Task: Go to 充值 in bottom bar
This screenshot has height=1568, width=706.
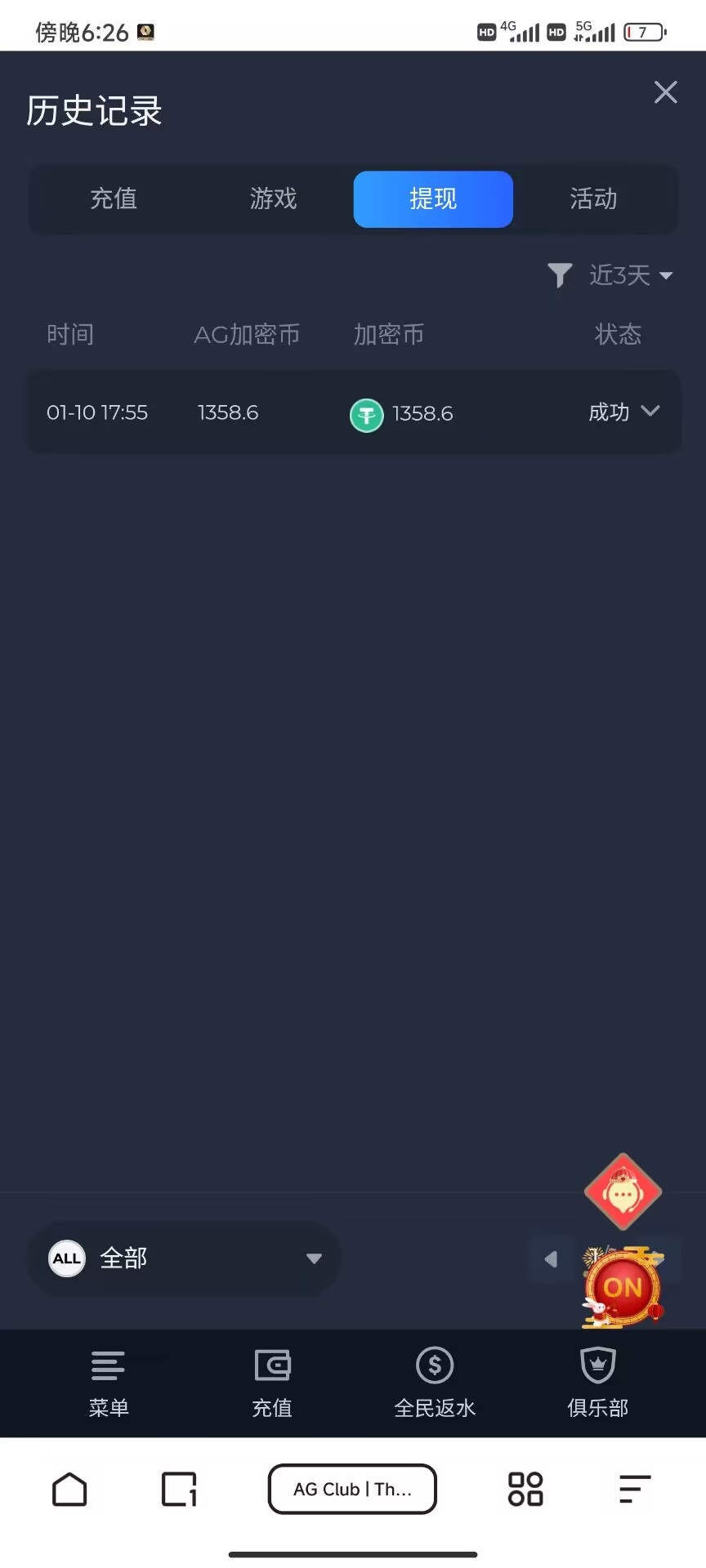Action: pyautogui.click(x=272, y=1381)
